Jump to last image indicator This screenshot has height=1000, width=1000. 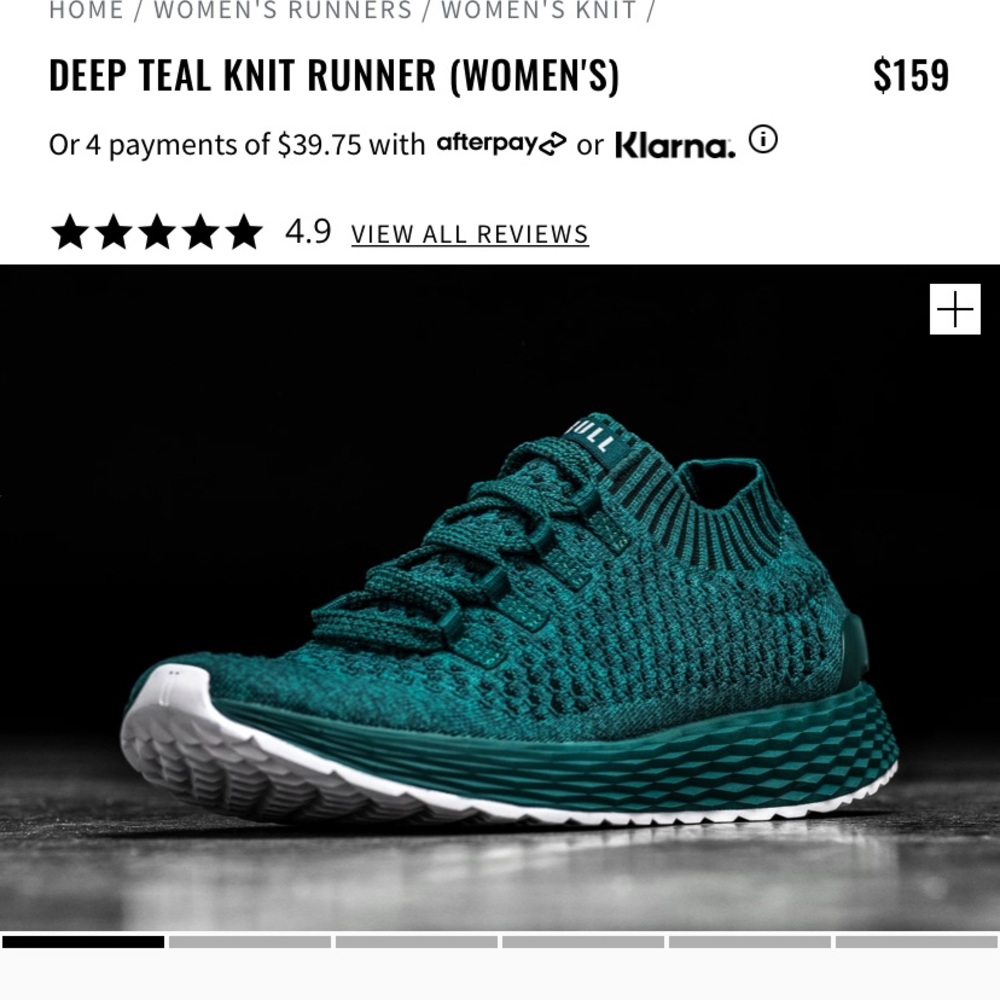click(x=916, y=942)
